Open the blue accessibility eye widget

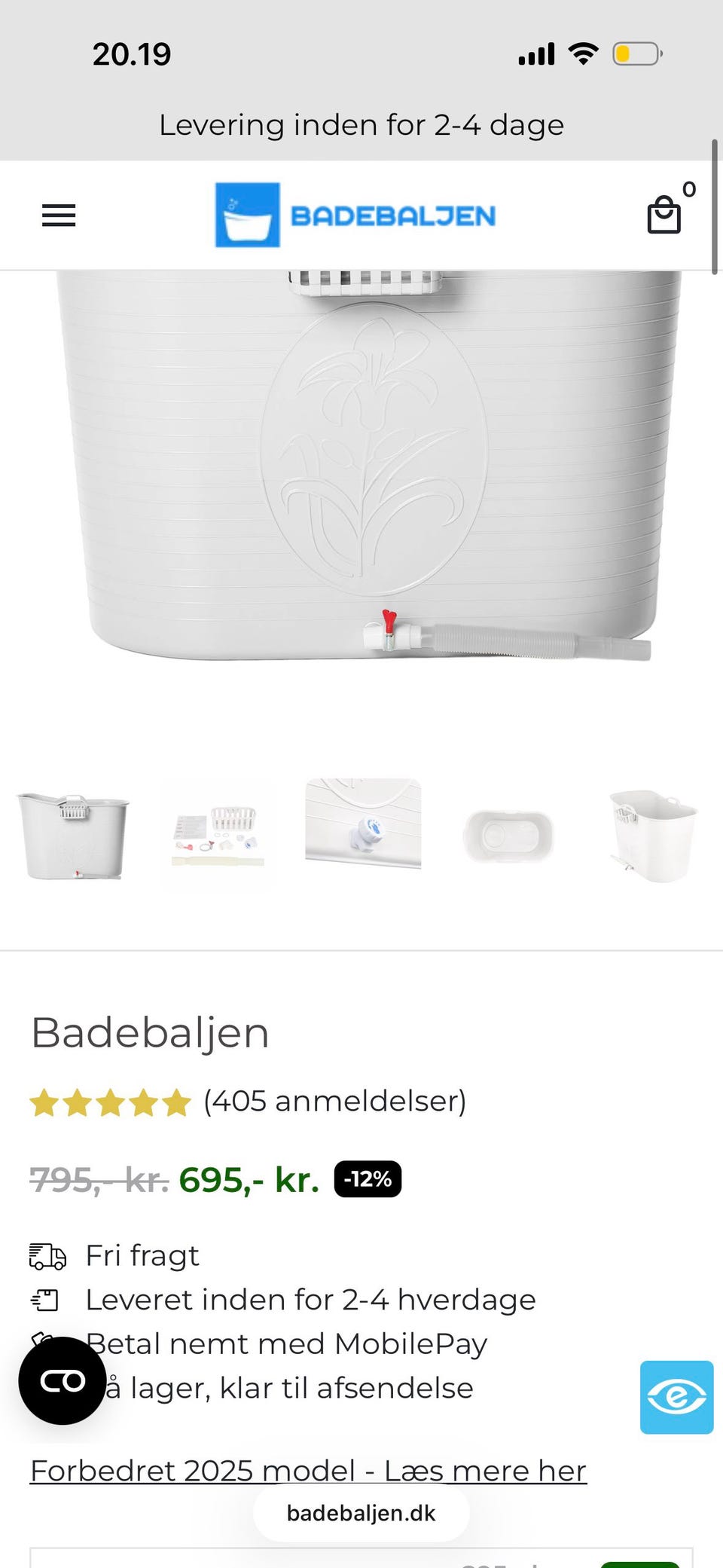tap(676, 1398)
